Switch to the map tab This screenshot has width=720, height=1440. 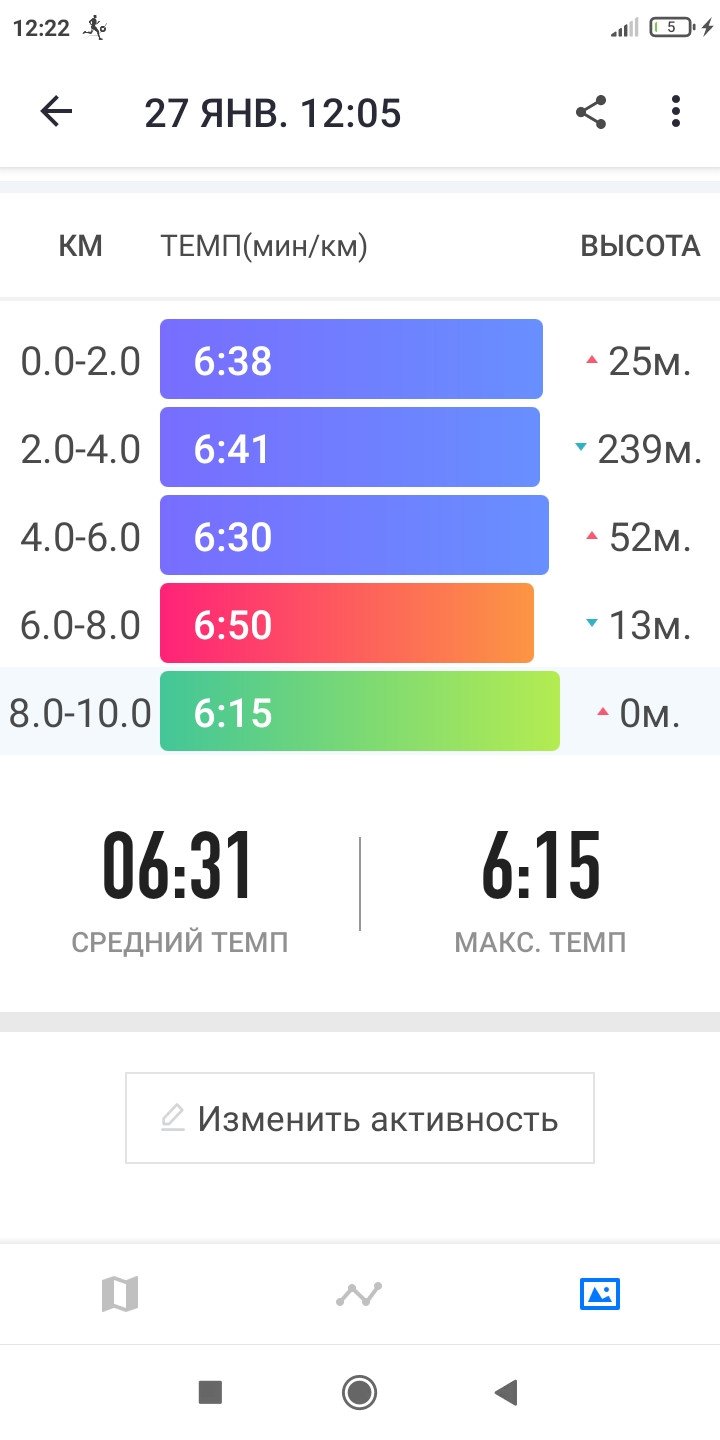[120, 1294]
